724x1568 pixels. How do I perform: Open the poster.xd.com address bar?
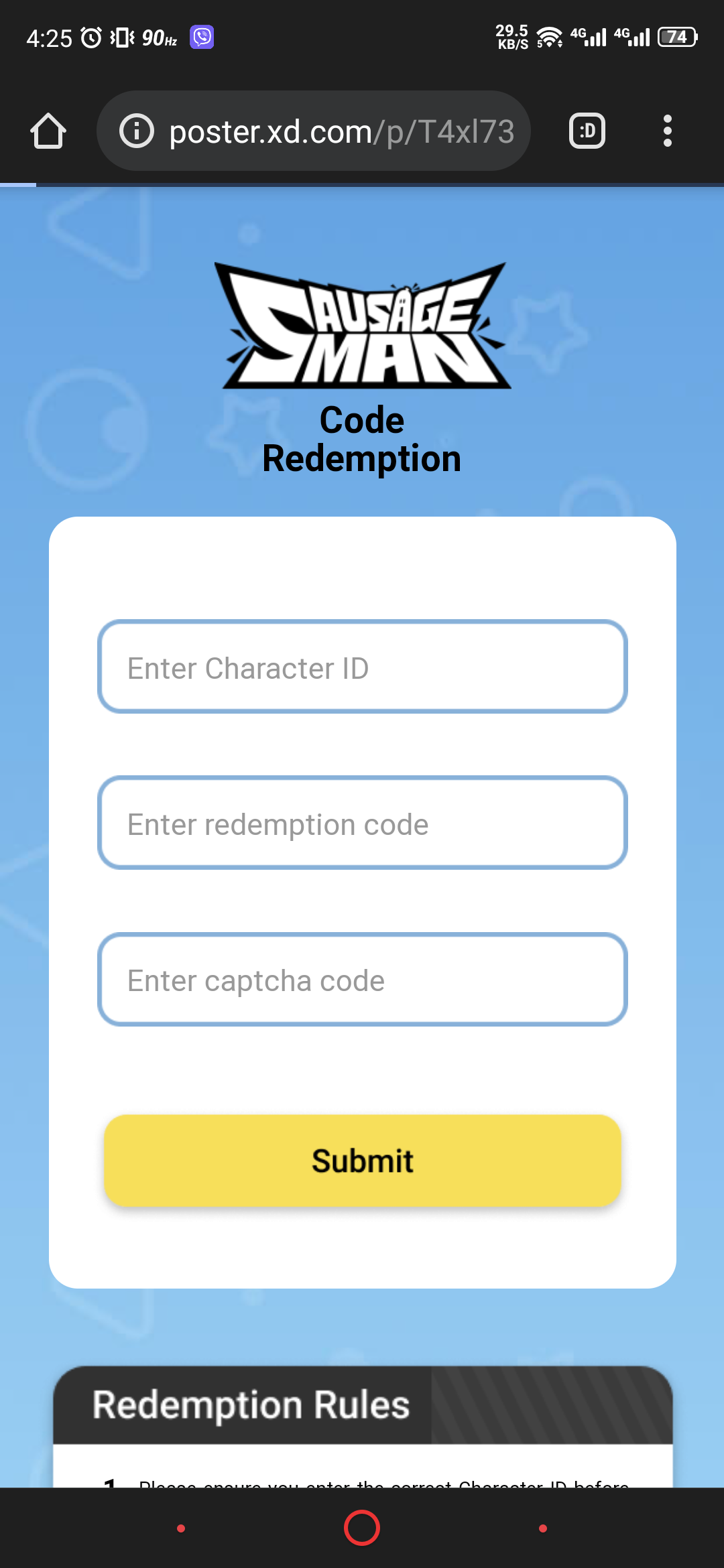pos(342,131)
